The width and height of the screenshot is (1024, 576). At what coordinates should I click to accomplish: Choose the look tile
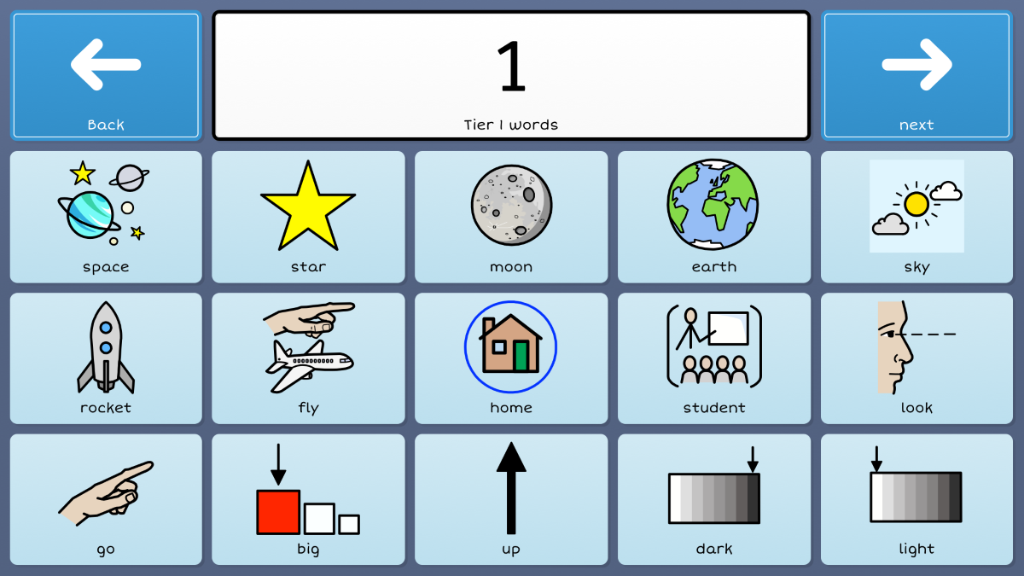click(917, 359)
